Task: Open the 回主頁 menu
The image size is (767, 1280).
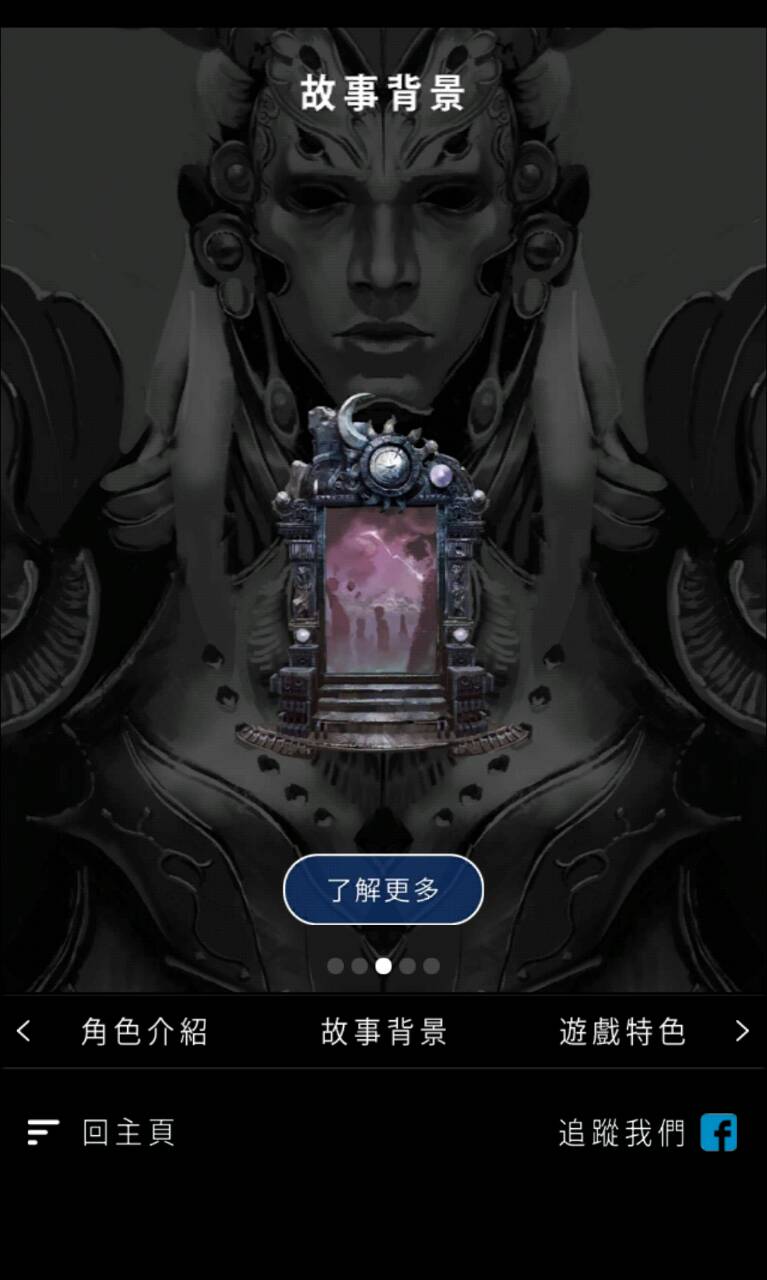Action: point(100,1132)
